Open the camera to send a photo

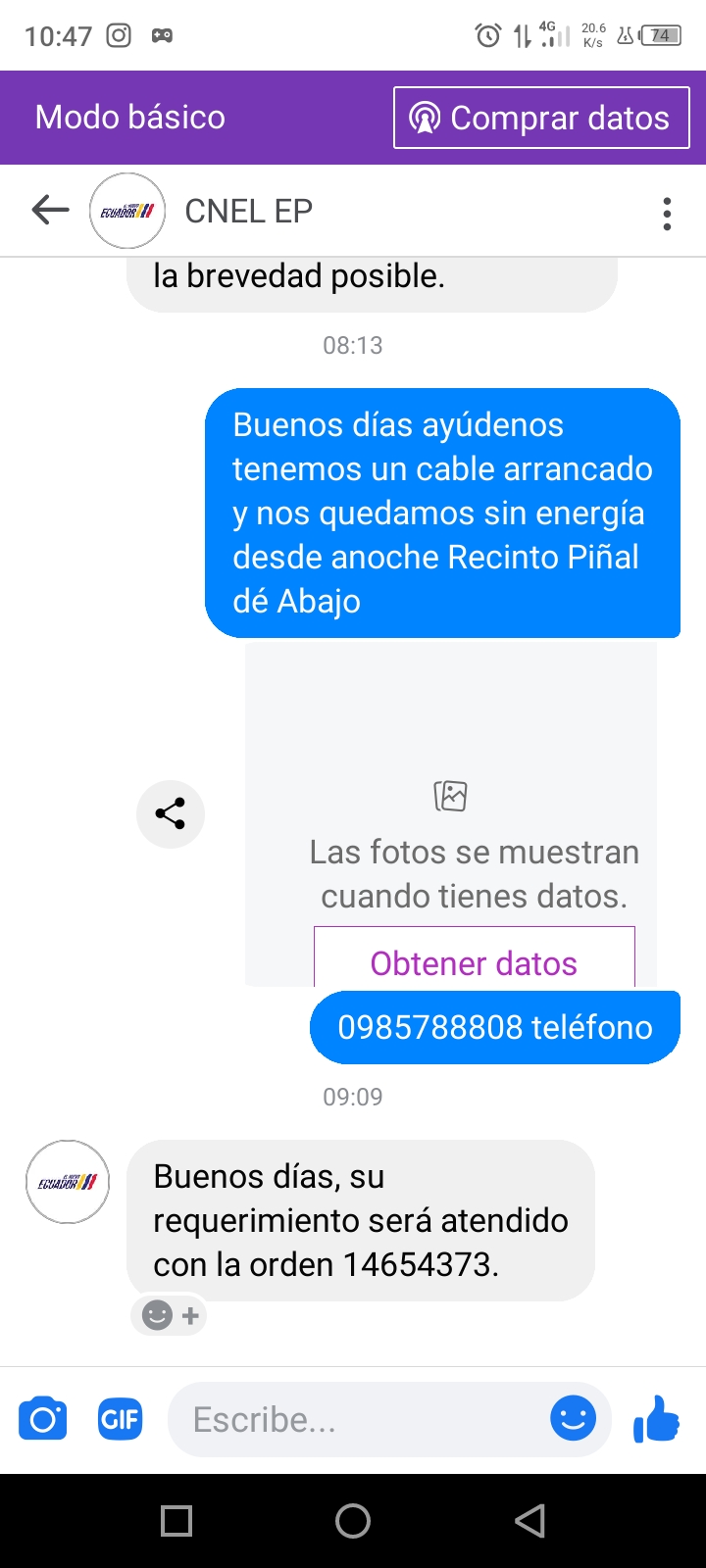43,1418
